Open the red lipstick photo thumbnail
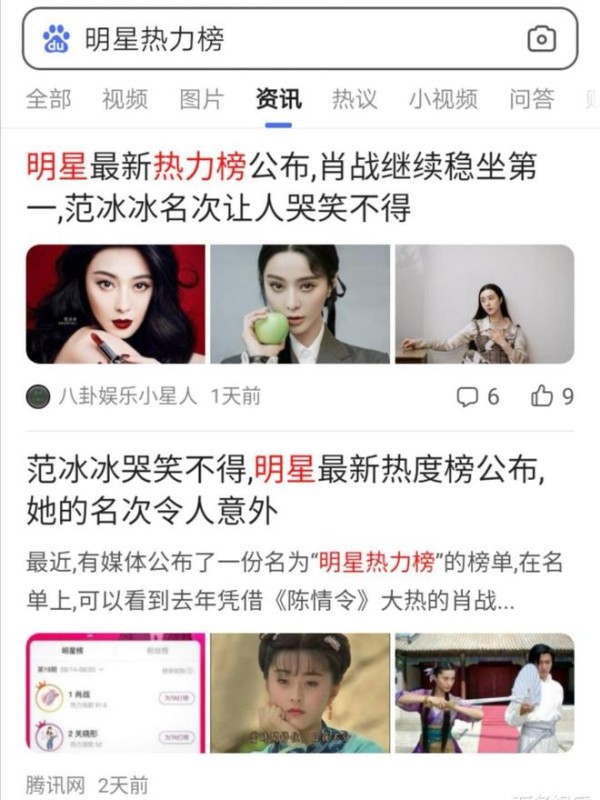Image resolution: width=600 pixels, height=800 pixels. click(x=115, y=304)
